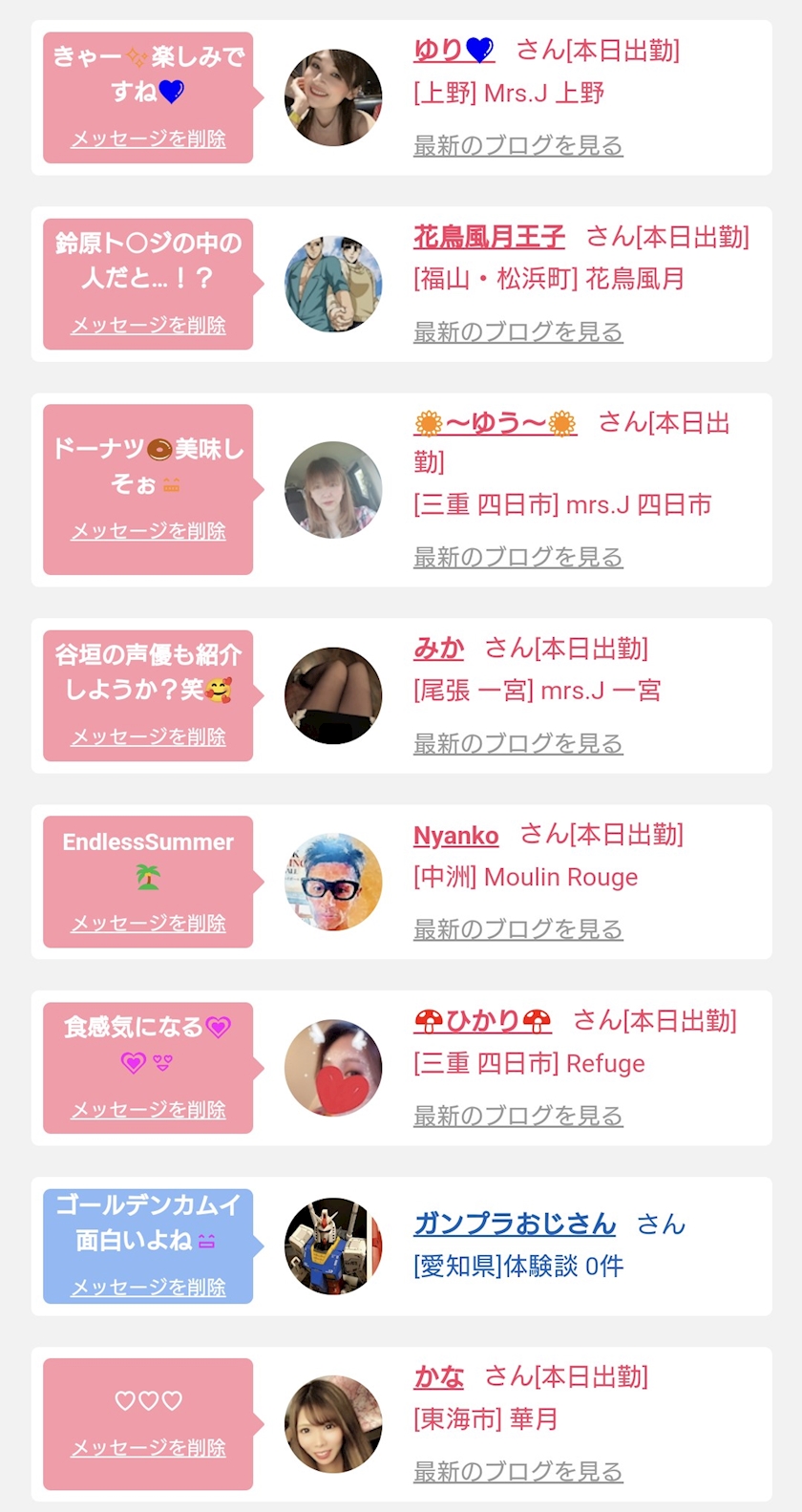Open ひかり's profile link
This screenshot has width=802, height=1512.
coord(482,1021)
